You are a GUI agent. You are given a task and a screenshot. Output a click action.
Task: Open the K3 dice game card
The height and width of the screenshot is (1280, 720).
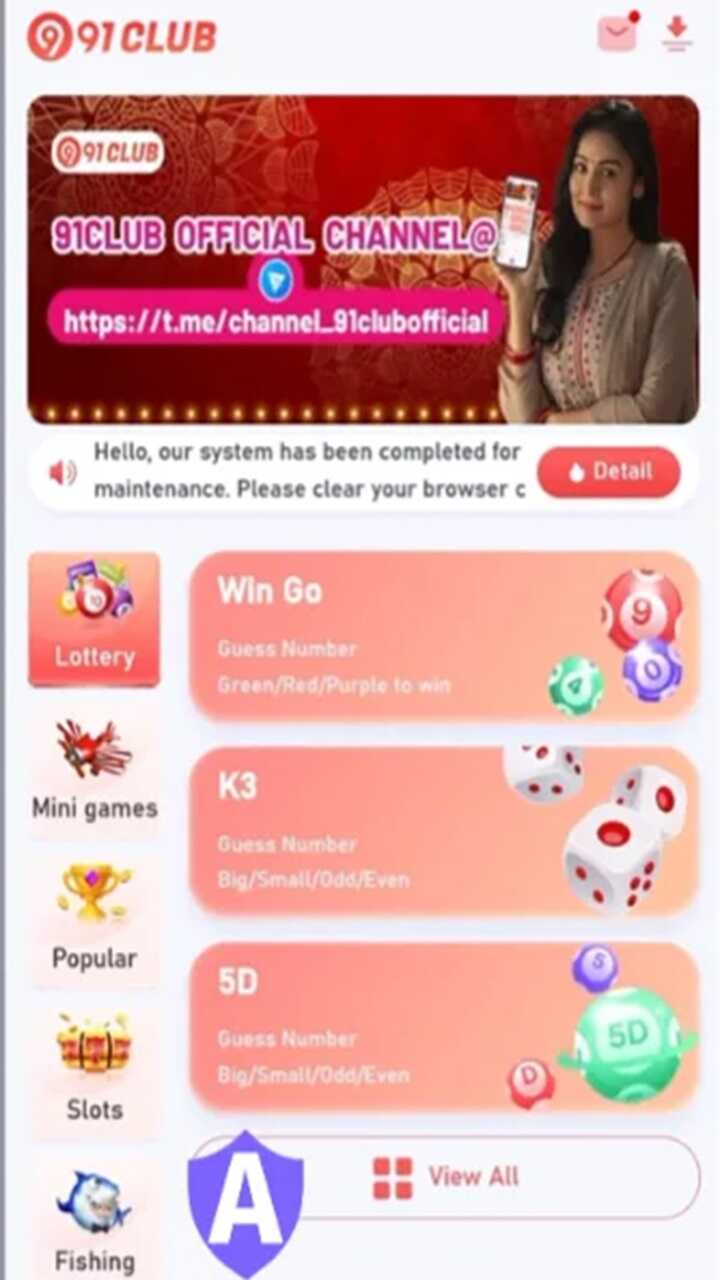[444, 831]
